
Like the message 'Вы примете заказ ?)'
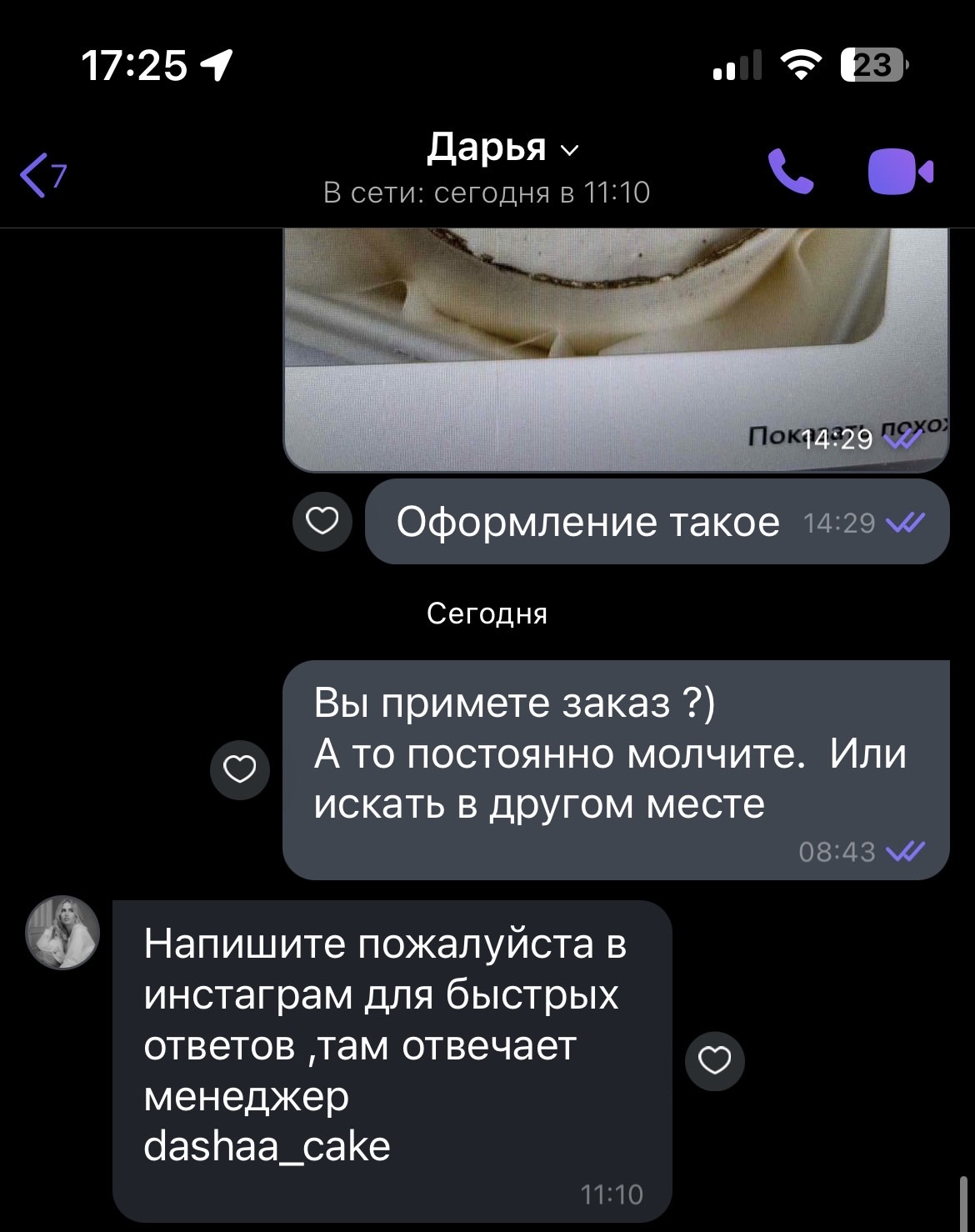(240, 769)
